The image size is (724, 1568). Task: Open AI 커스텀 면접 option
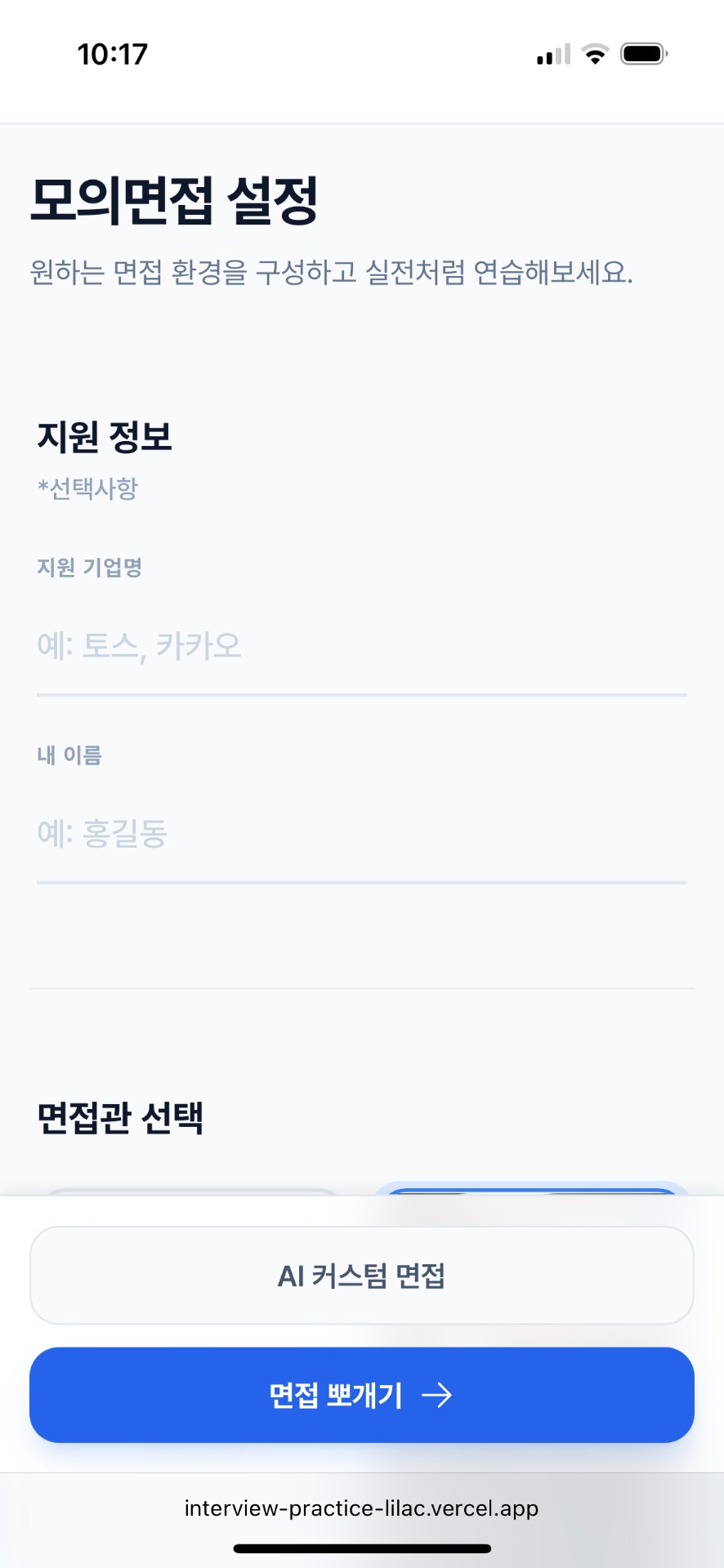[361, 1276]
